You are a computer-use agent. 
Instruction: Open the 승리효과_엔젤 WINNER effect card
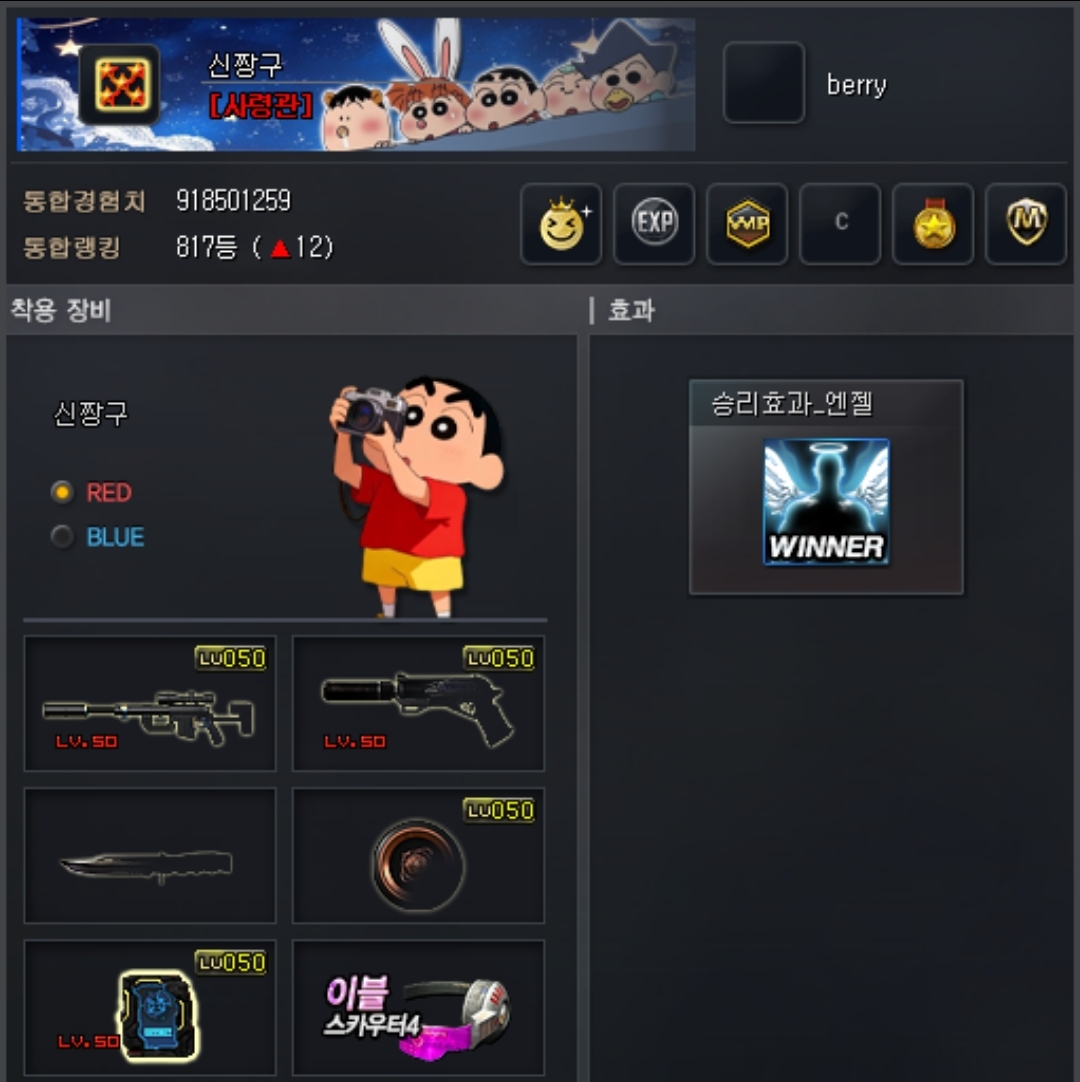(x=826, y=488)
